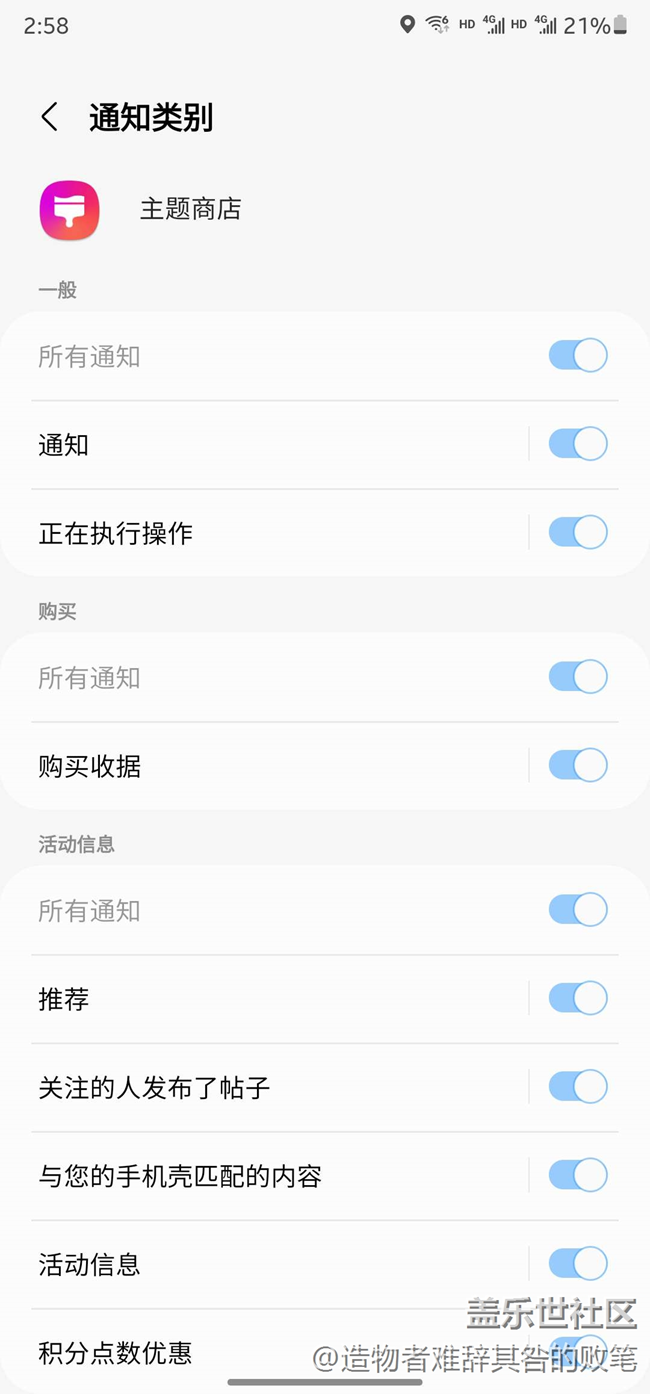Go back from the 通知类别 page
This screenshot has height=1394, width=650.
tap(49, 117)
